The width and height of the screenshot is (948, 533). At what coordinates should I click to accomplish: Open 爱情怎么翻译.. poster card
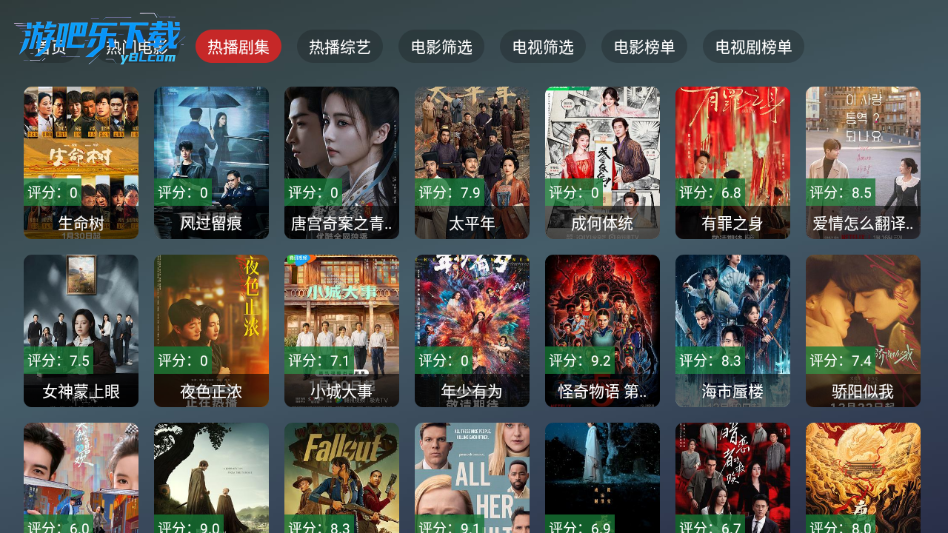863,160
